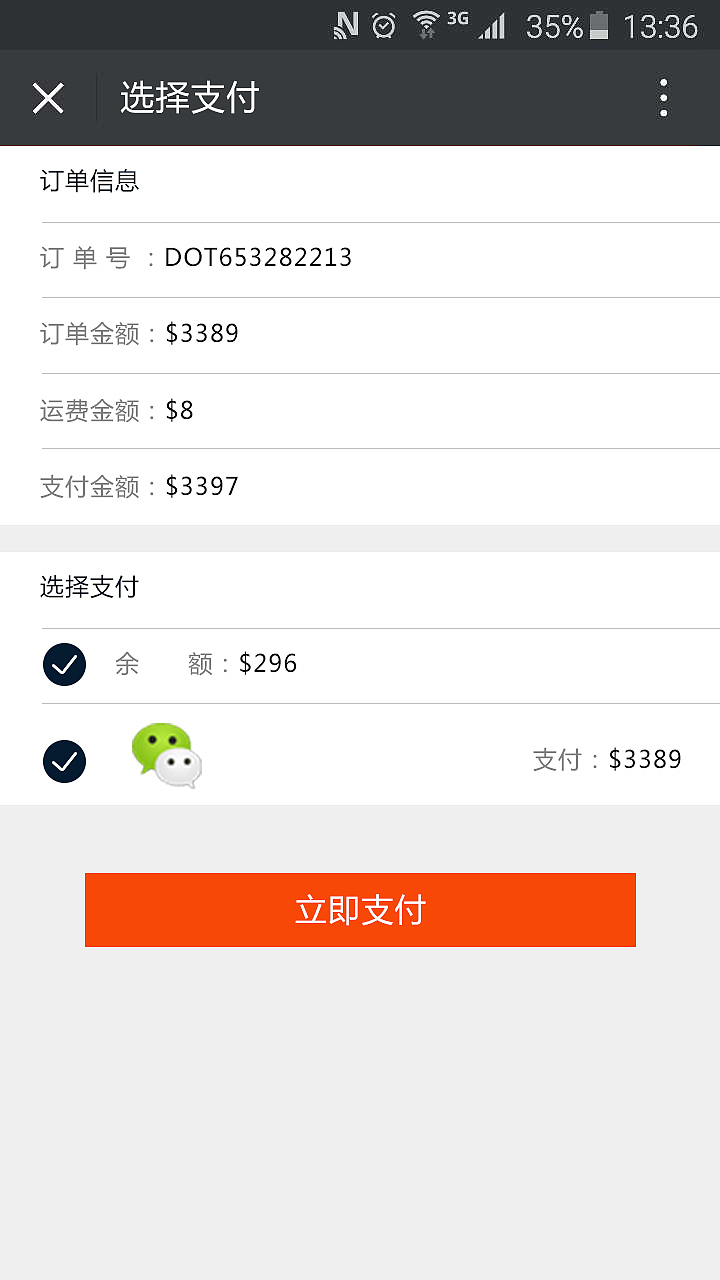Open the three-dot overflow menu

[x=663, y=98]
